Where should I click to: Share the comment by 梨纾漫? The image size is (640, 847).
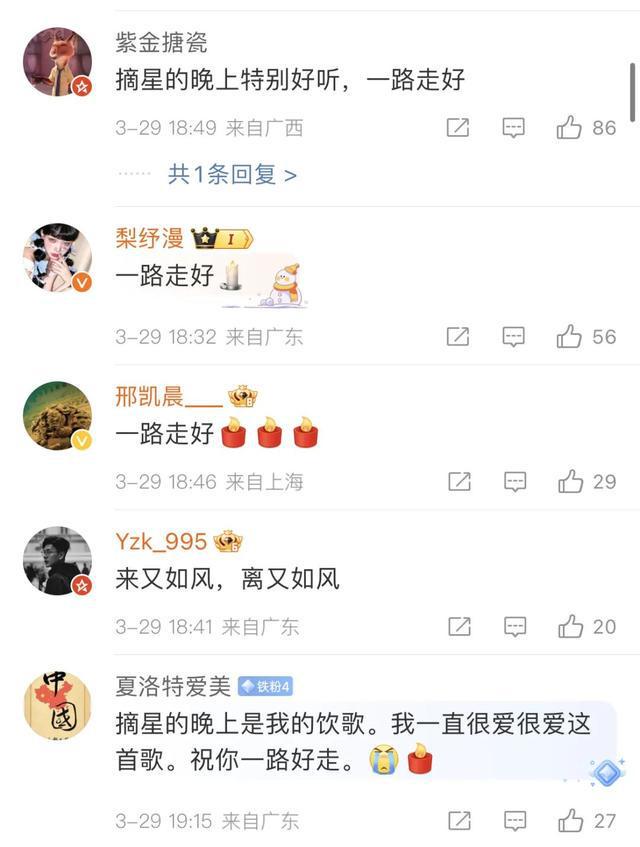[458, 337]
